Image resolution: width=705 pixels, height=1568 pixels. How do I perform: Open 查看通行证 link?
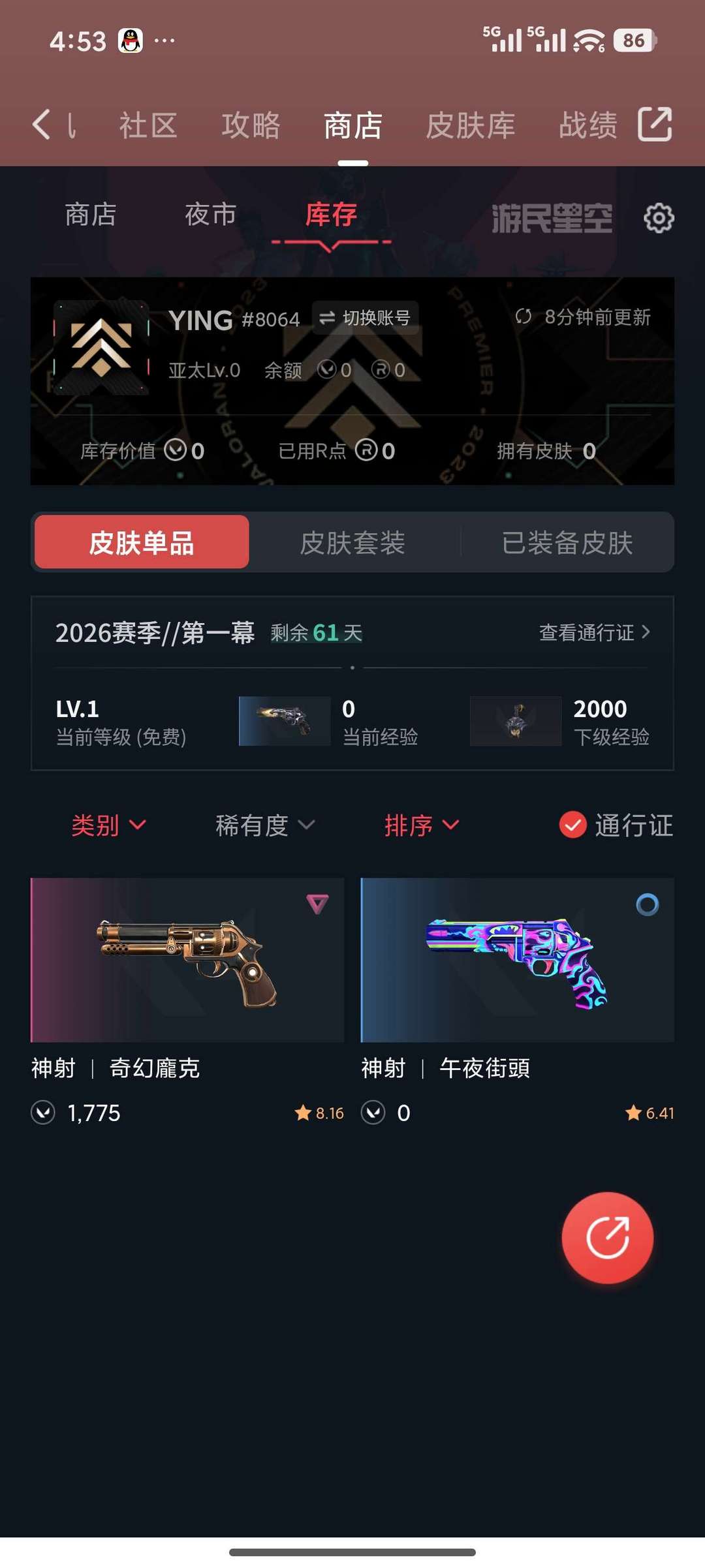click(x=594, y=632)
